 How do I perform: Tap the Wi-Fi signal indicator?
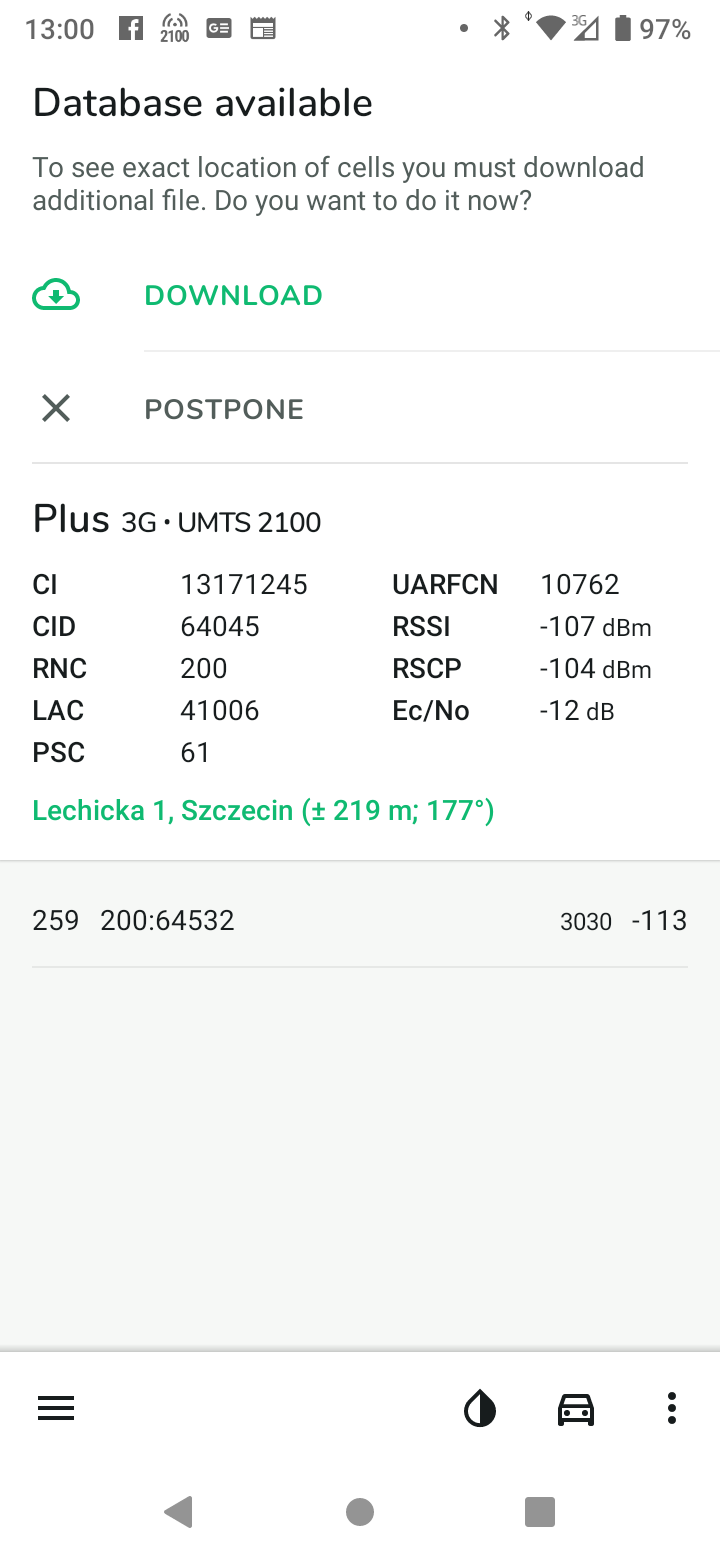550,28
